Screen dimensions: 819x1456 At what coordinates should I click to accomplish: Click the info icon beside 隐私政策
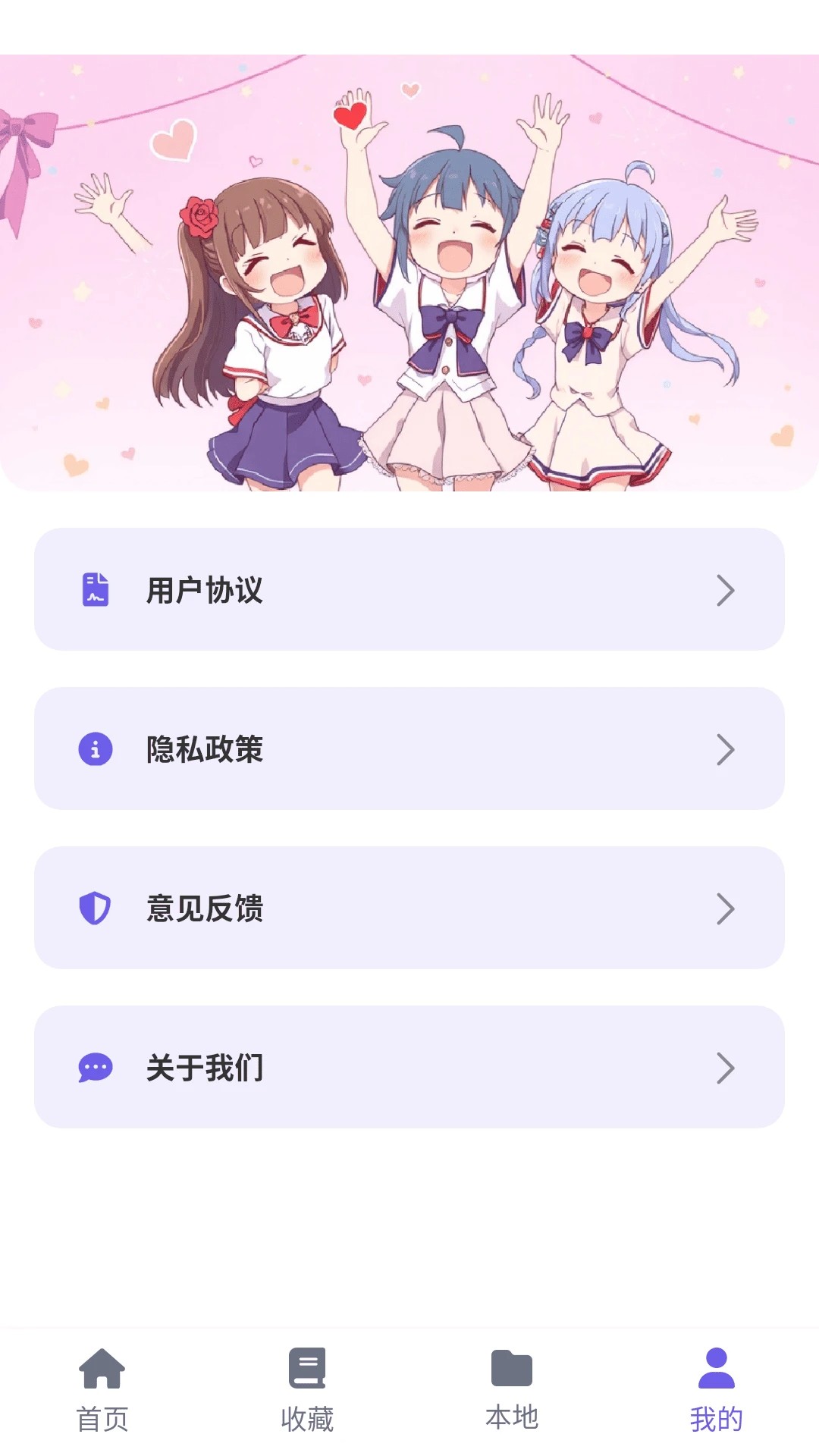(x=94, y=749)
